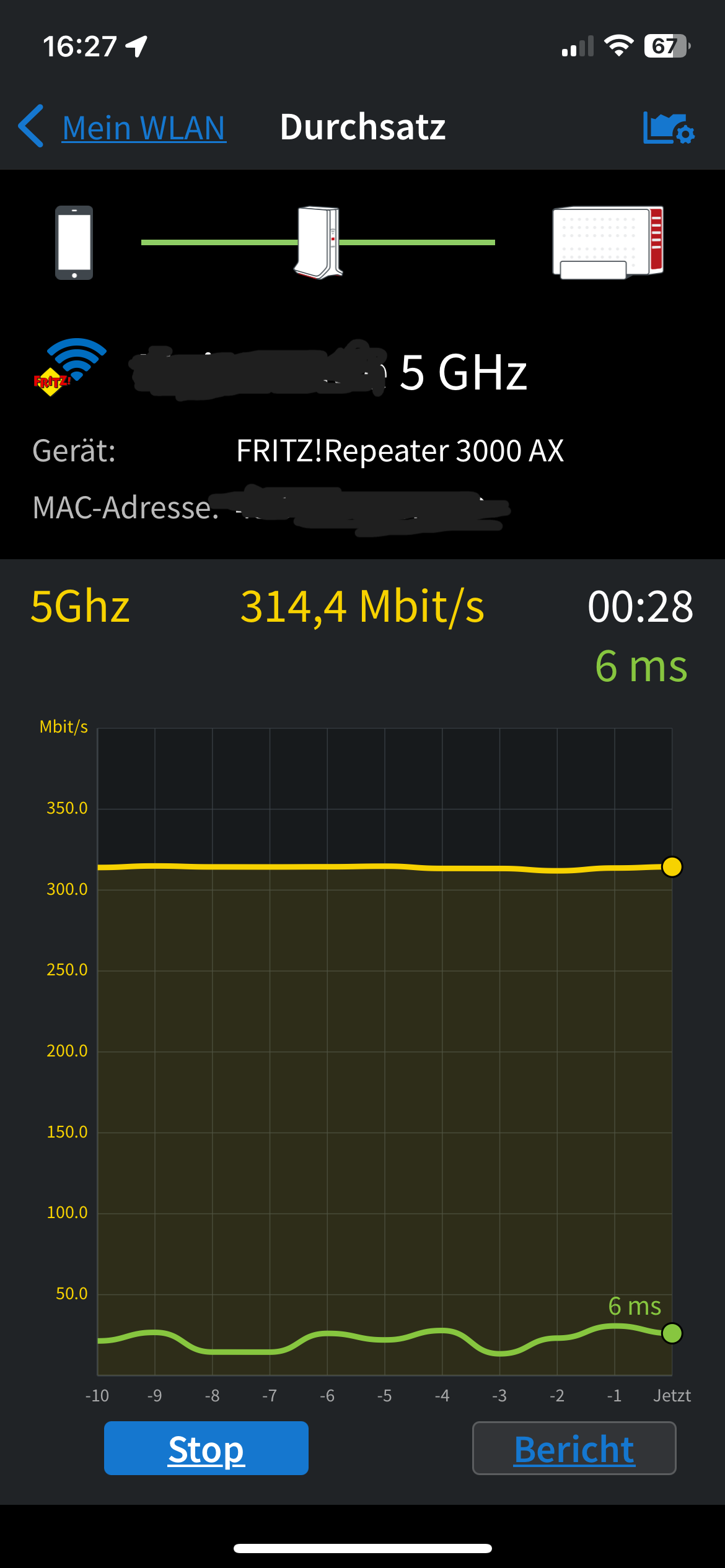This screenshot has width=725, height=1568.
Task: Go back to Mein WLAN
Action: (x=124, y=128)
